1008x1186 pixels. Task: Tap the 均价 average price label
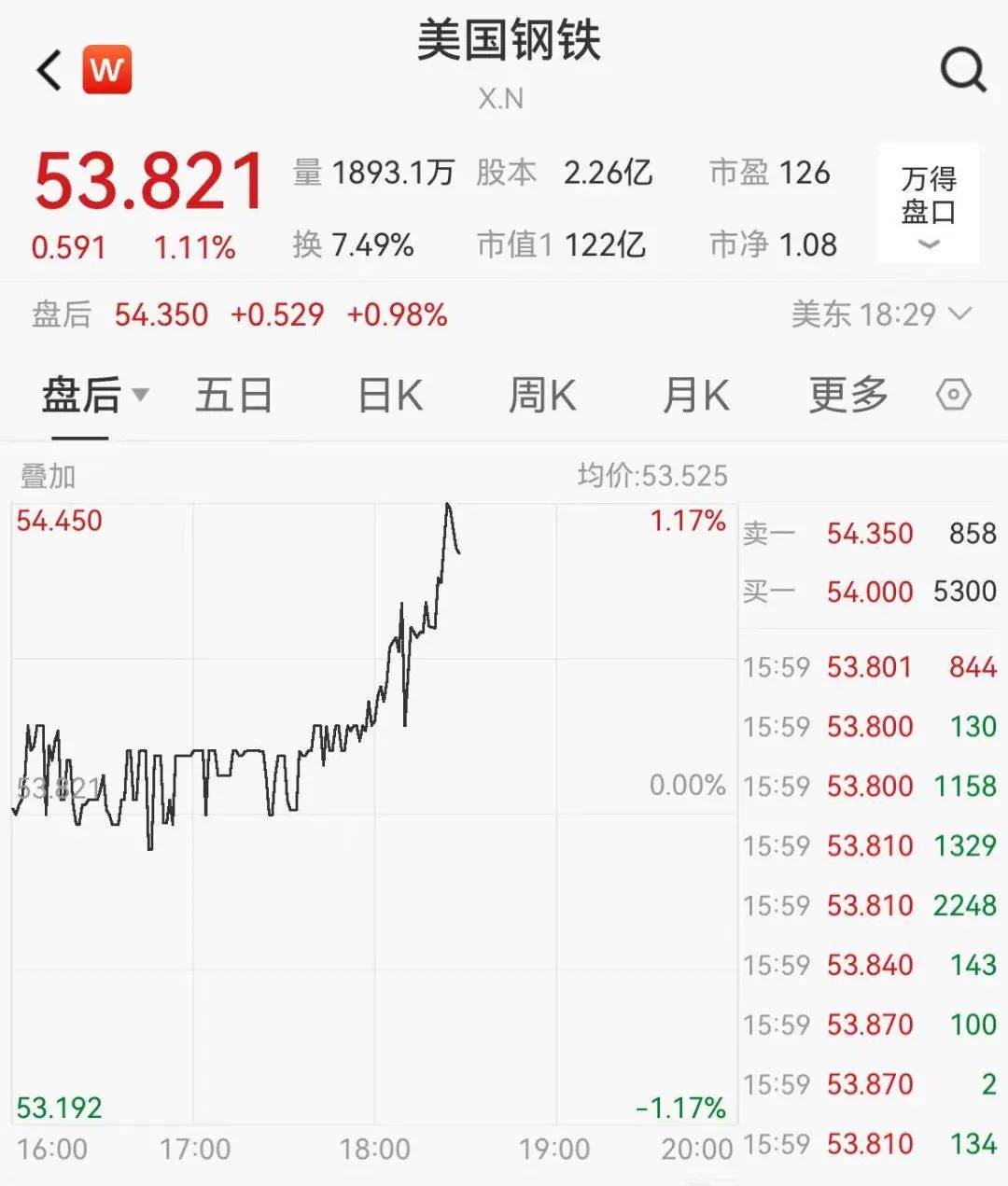pos(651,474)
